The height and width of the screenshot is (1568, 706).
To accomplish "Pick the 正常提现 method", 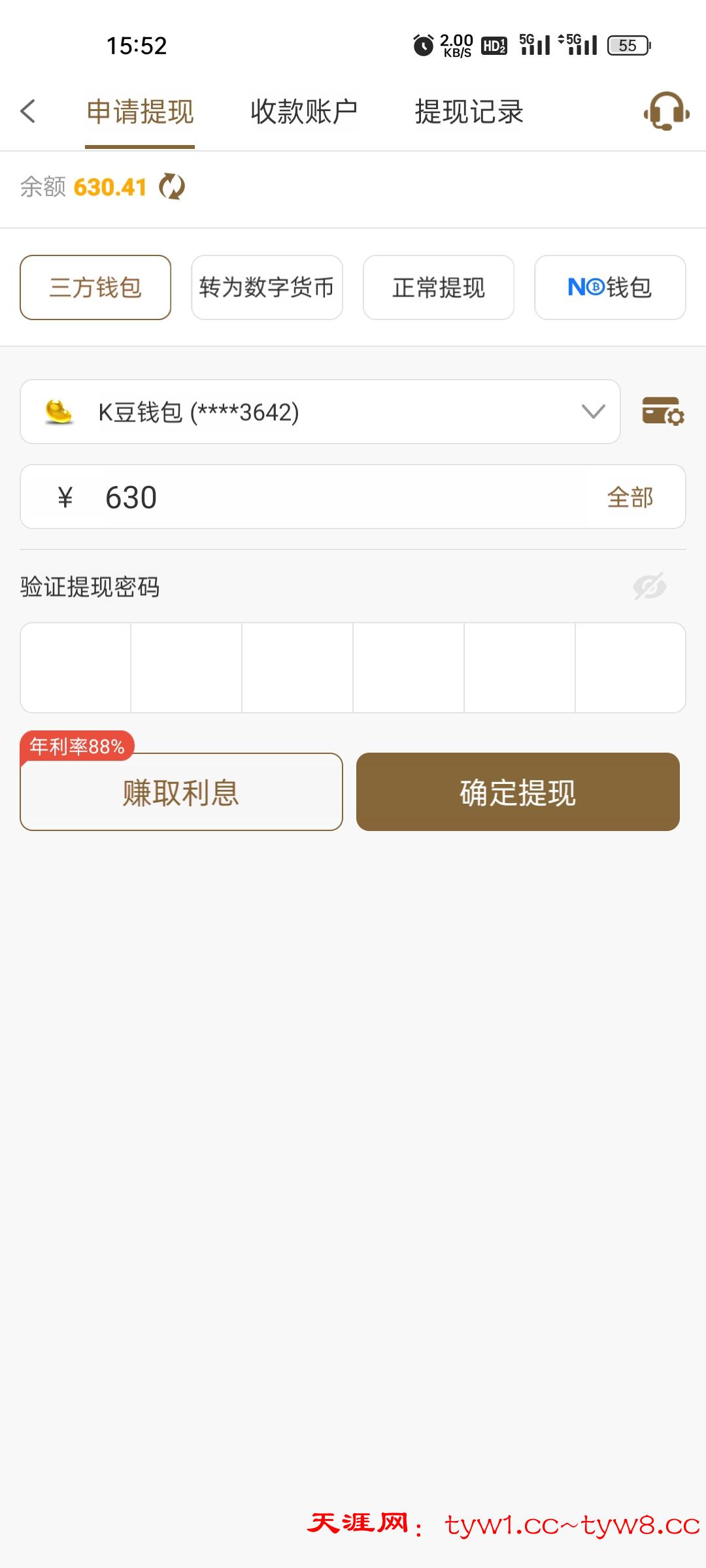I will tap(439, 287).
